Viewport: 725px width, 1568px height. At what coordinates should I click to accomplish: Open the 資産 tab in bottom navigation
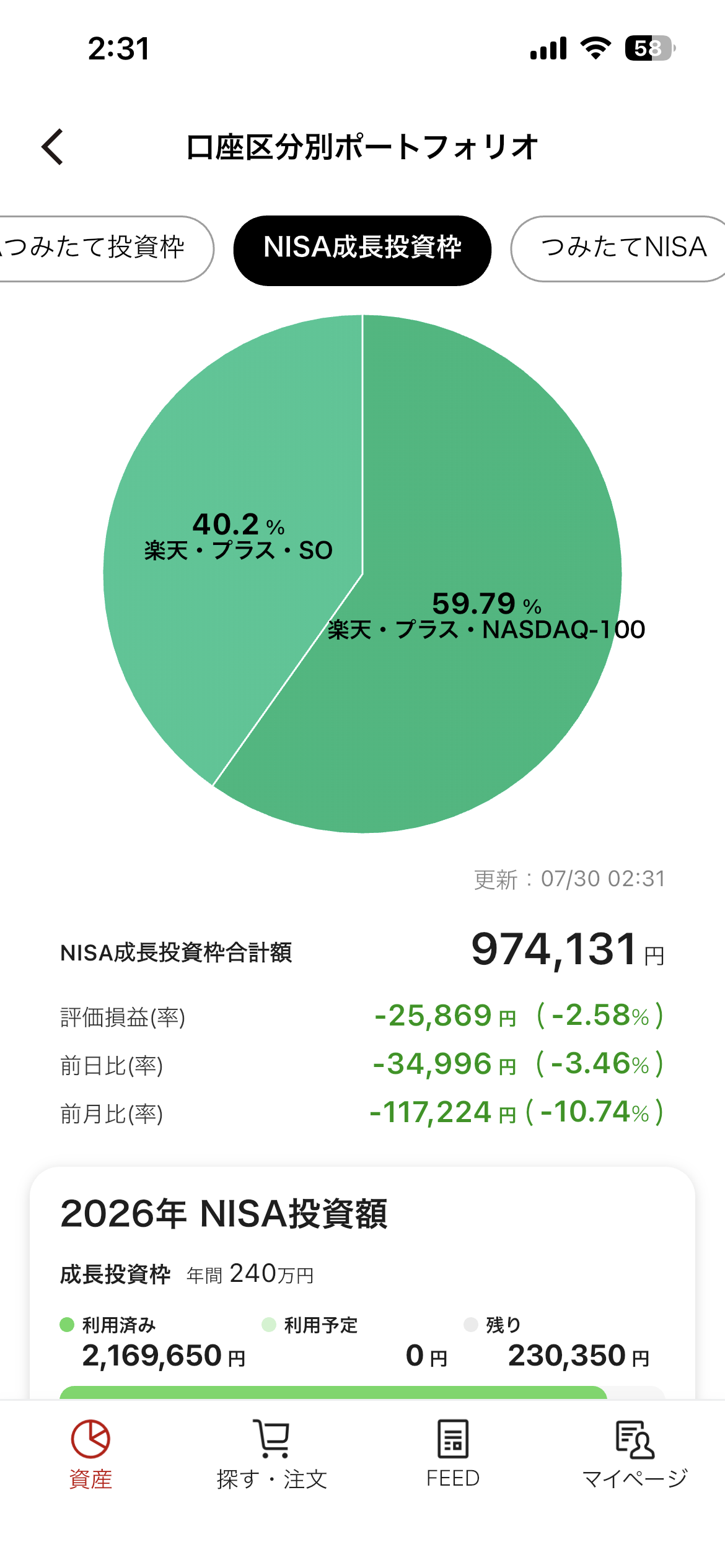90,1454
